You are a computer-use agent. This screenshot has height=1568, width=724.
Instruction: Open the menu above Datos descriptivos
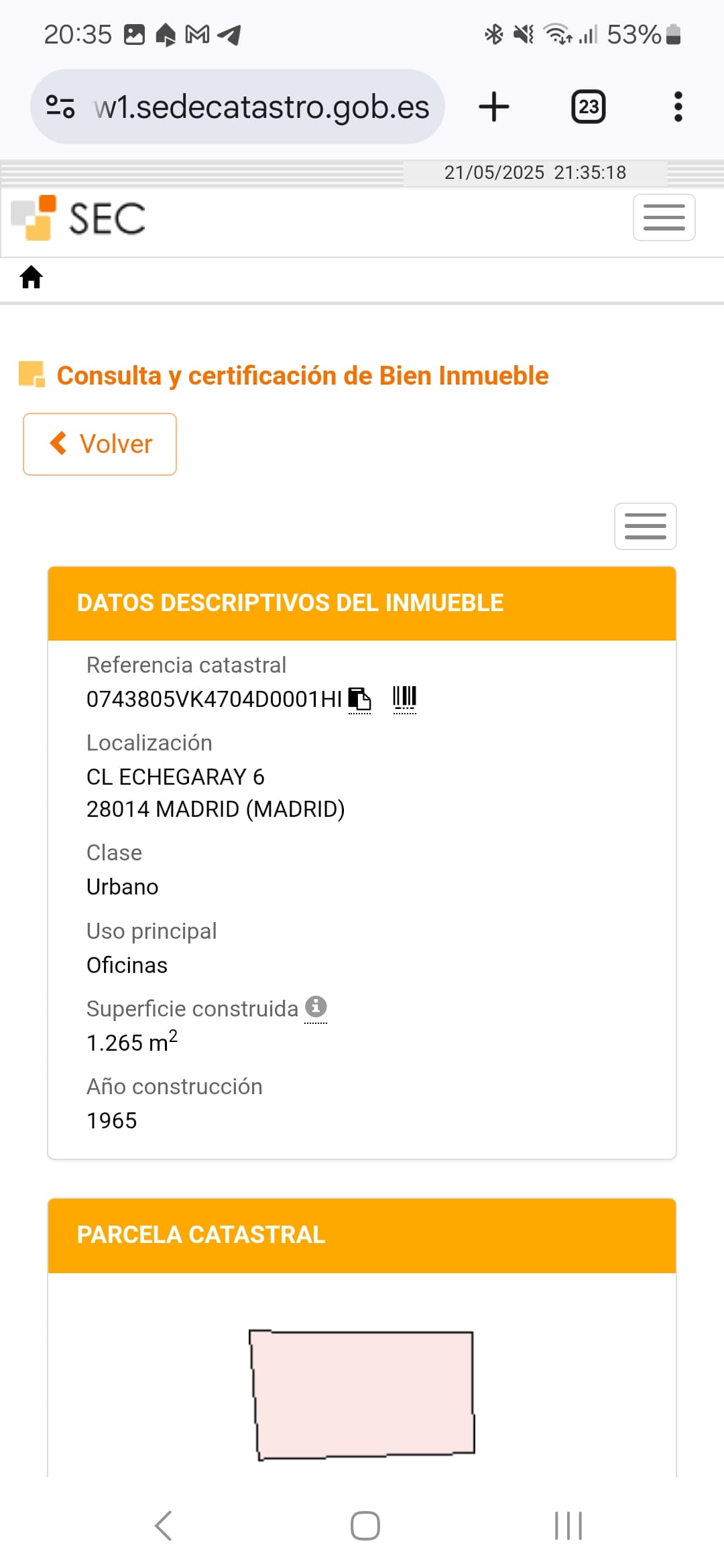[x=645, y=526]
